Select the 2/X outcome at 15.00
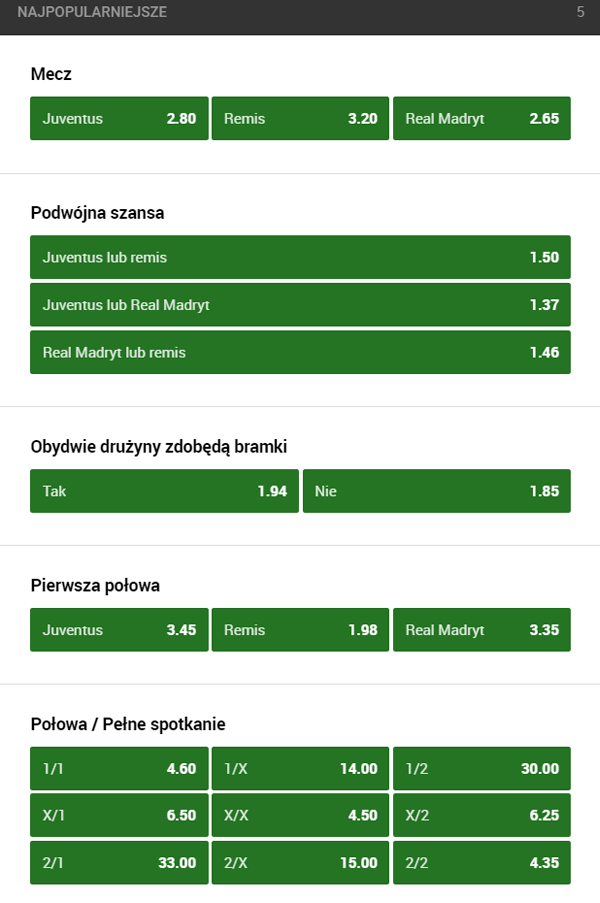This screenshot has width=600, height=903. tap(300, 863)
